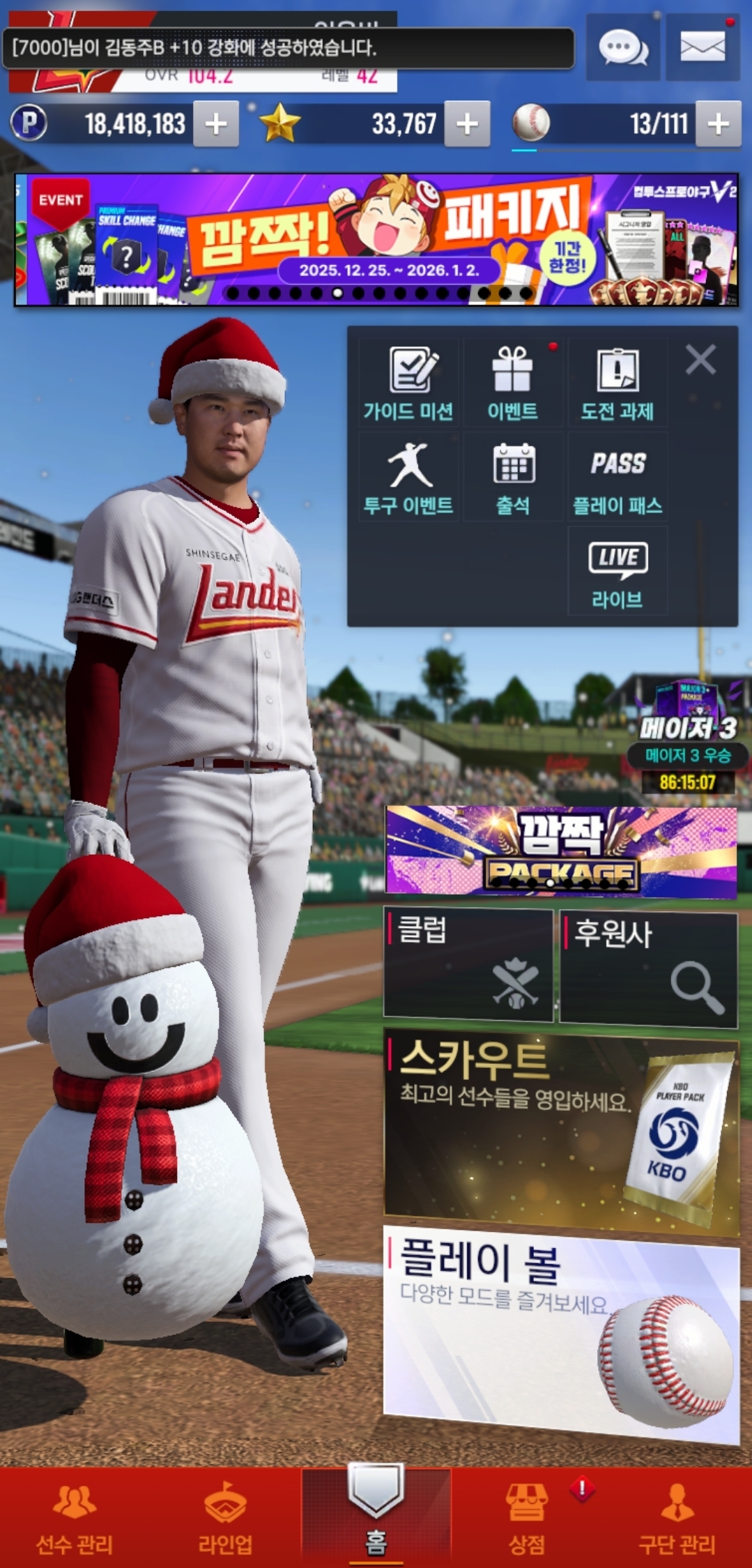Close the quick menu panel
This screenshot has width=752, height=1568.
tap(700, 360)
